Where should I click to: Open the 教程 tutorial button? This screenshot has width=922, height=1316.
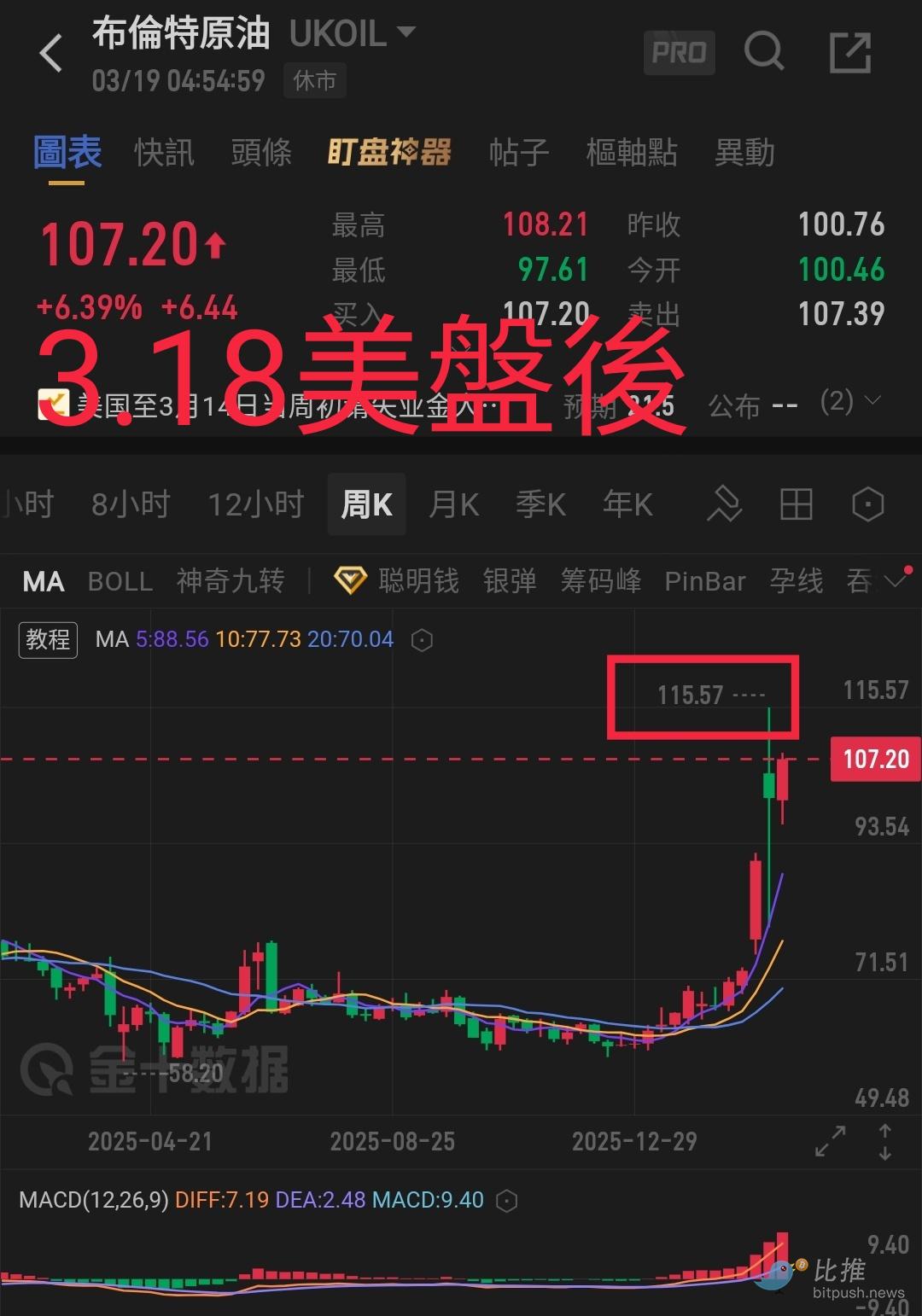coord(48,639)
